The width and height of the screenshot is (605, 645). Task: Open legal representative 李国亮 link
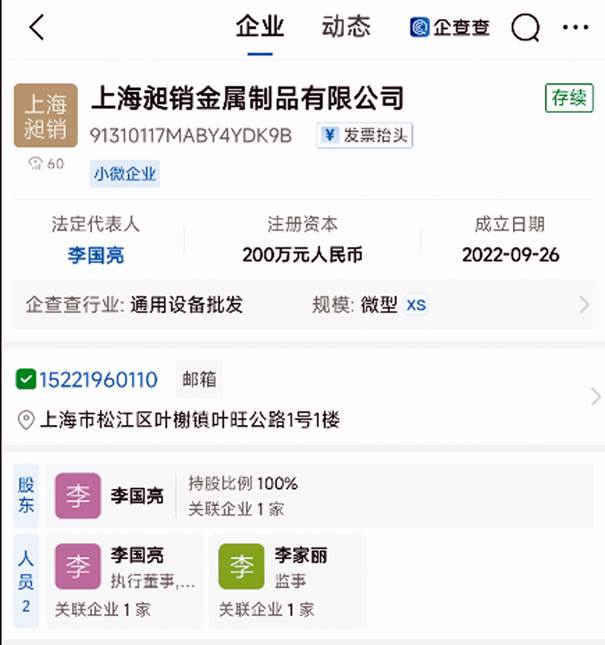[x=96, y=255]
